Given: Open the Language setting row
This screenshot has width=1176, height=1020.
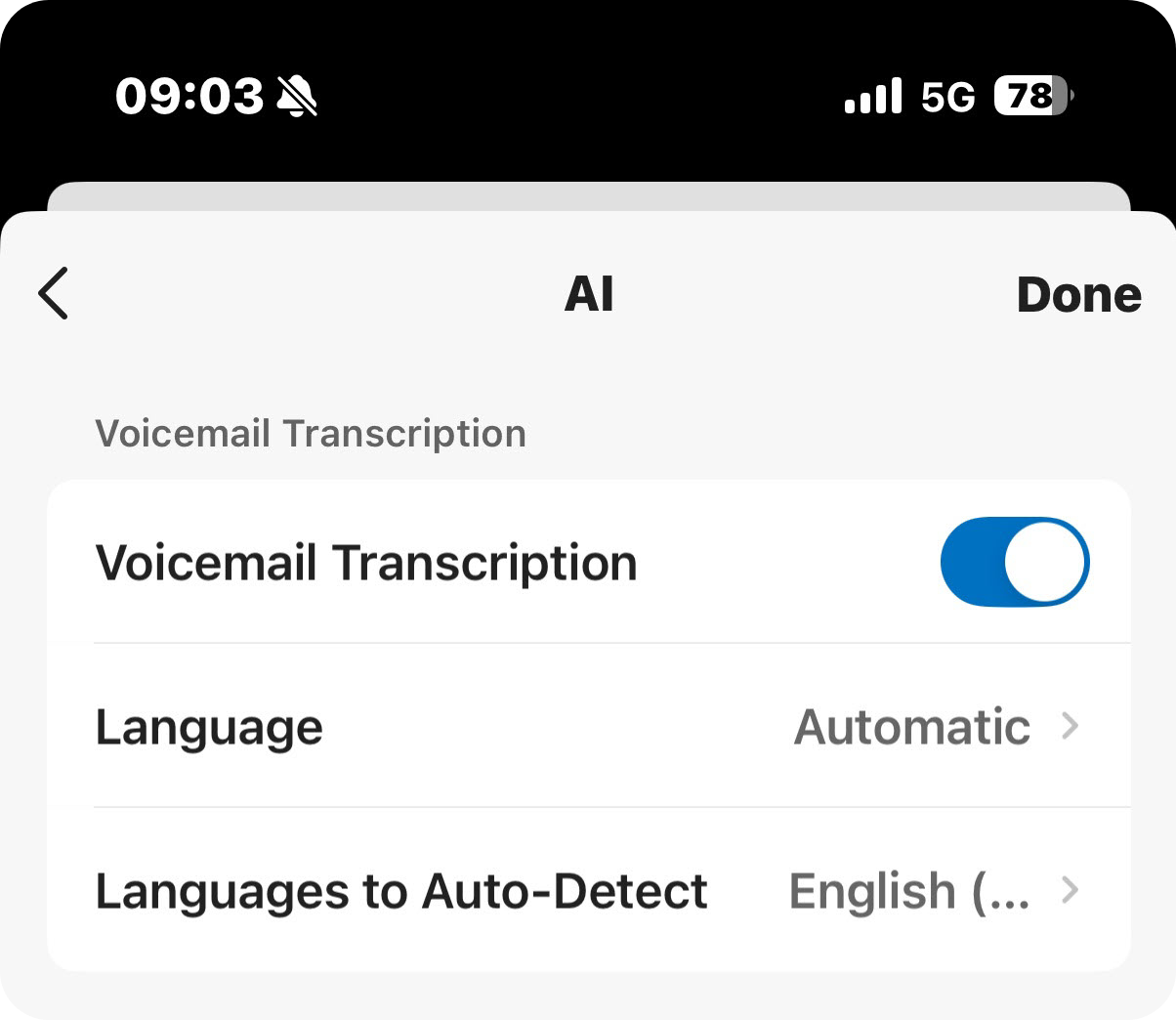Looking at the screenshot, I should coord(588,727).
